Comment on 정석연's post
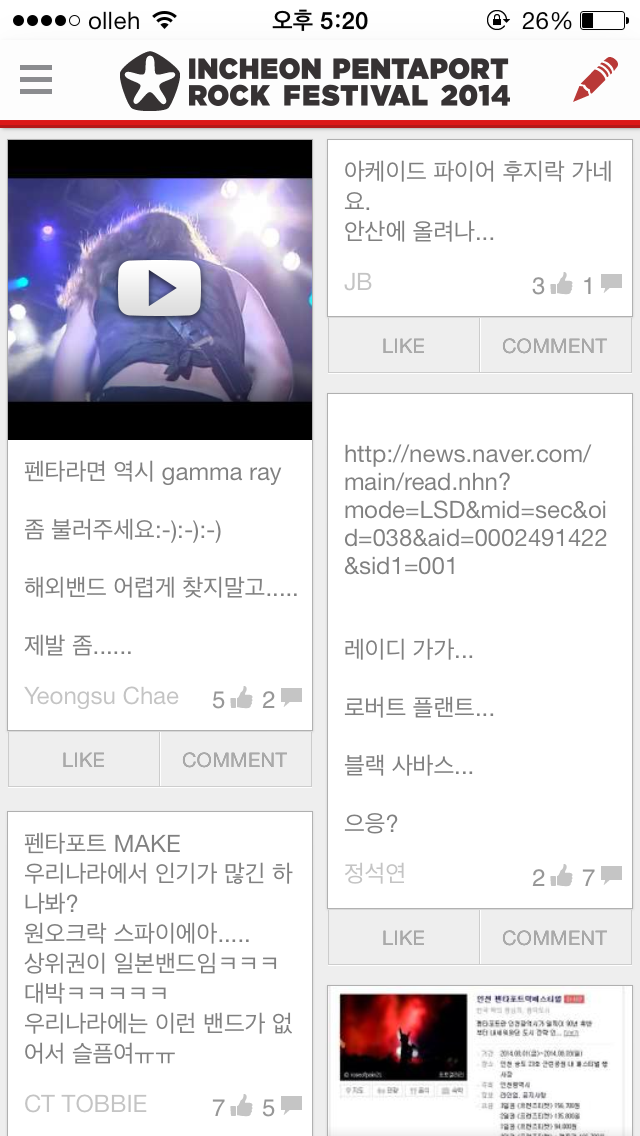 (x=554, y=938)
